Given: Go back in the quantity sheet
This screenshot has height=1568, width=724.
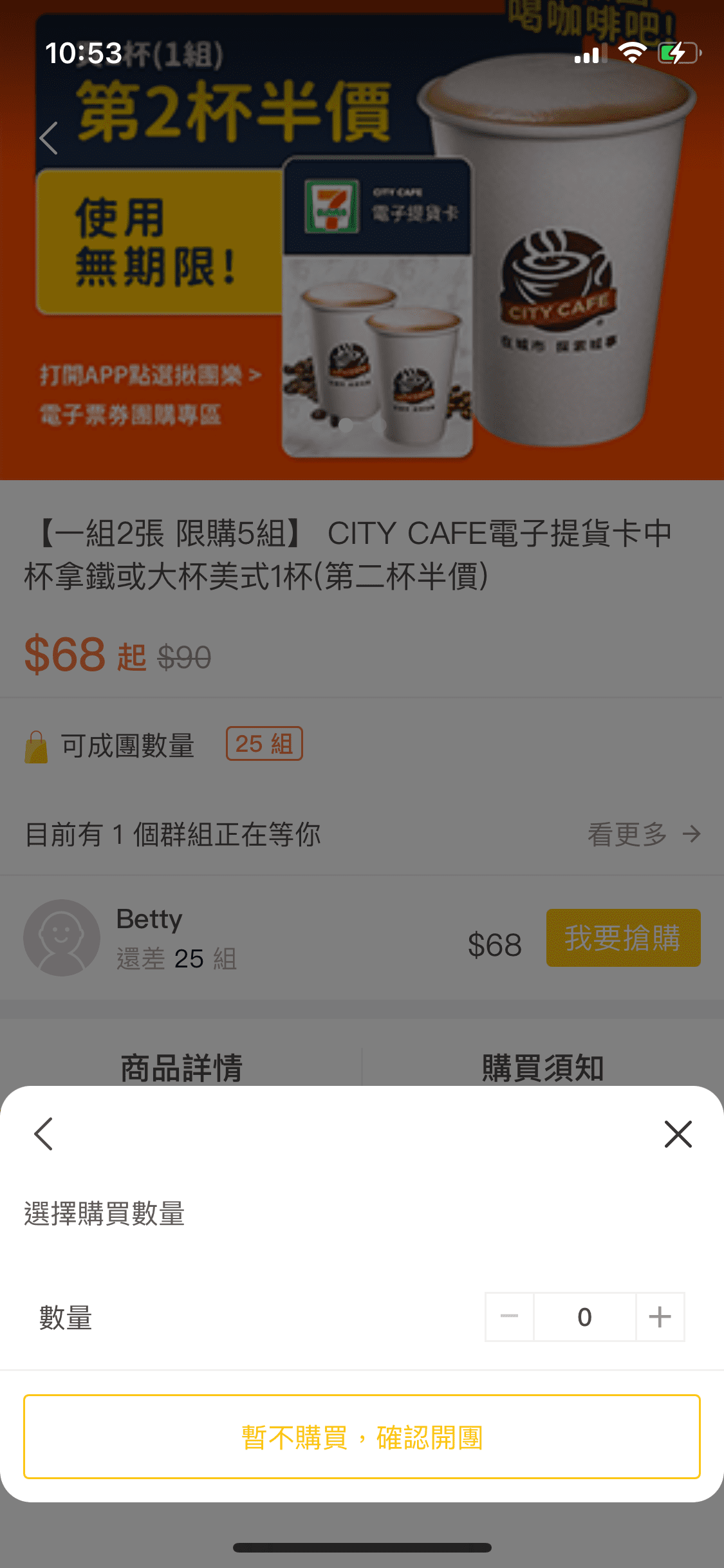Looking at the screenshot, I should [x=43, y=1134].
